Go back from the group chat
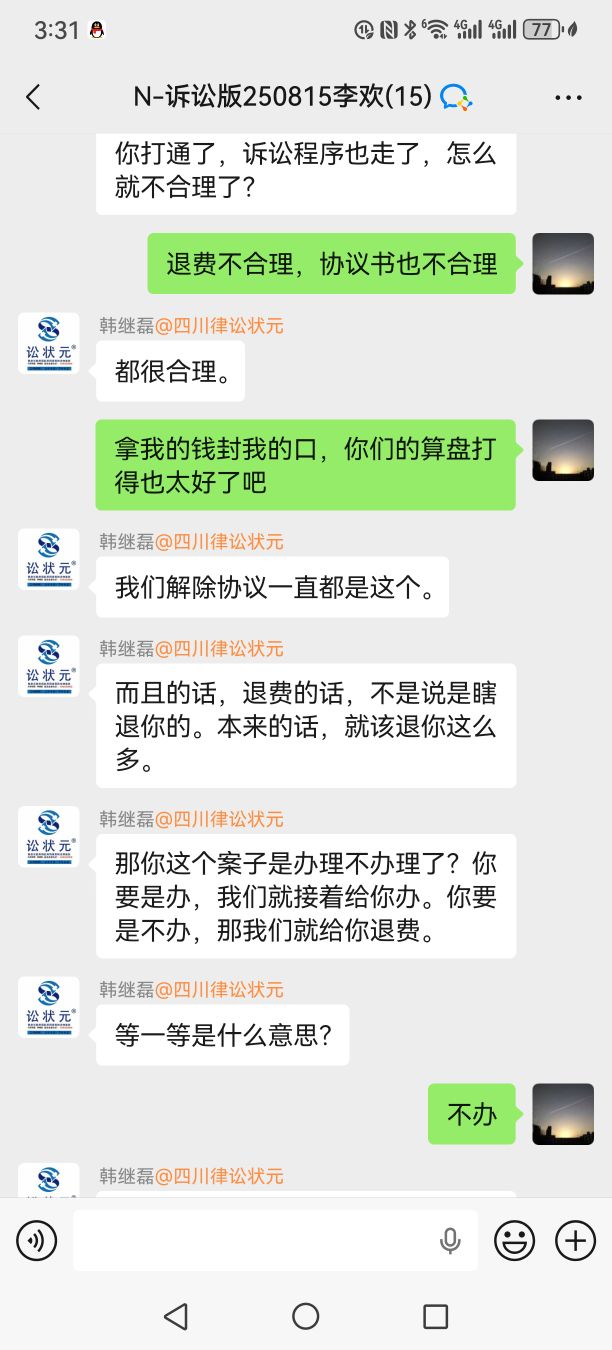This screenshot has height=1350, width=612. click(x=33, y=97)
